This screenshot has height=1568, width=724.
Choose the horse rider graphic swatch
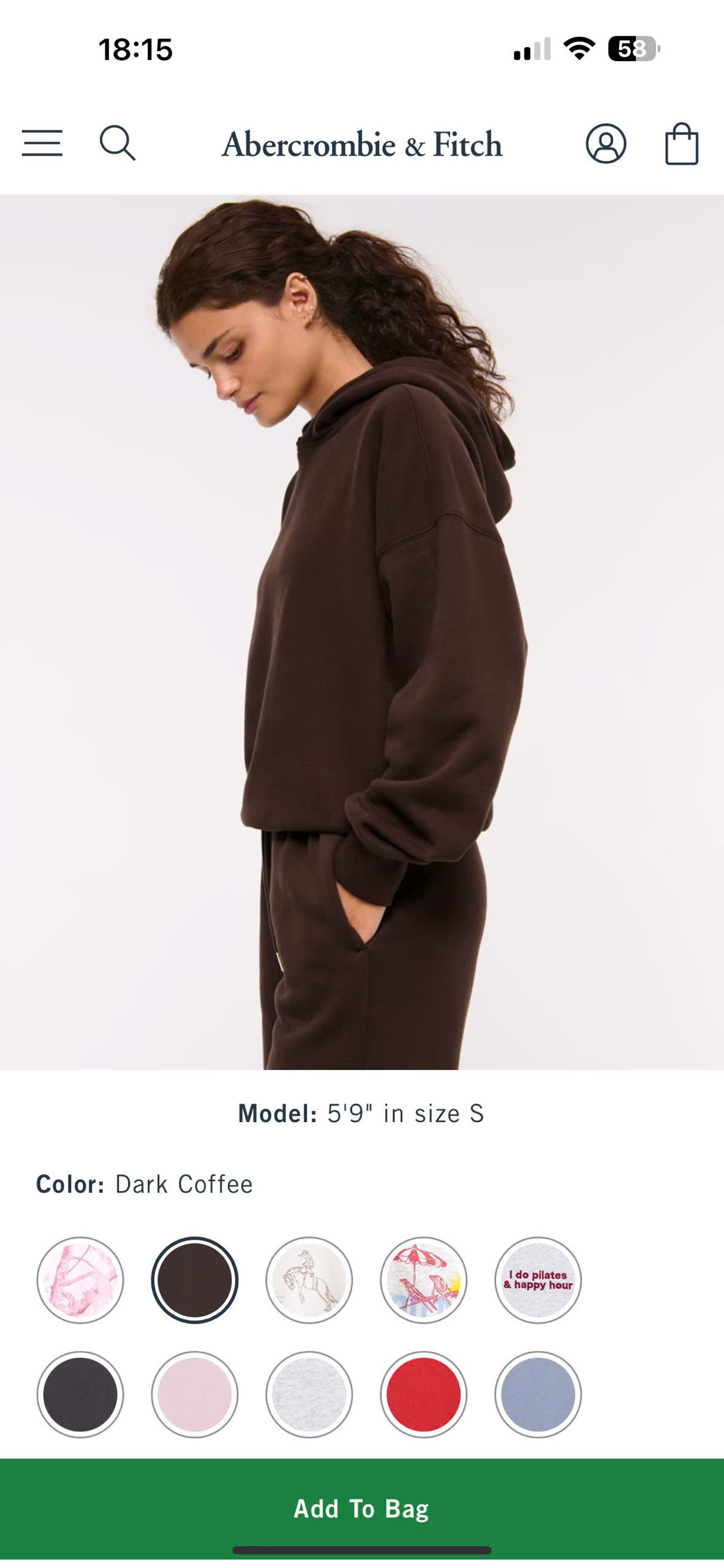[309, 1280]
